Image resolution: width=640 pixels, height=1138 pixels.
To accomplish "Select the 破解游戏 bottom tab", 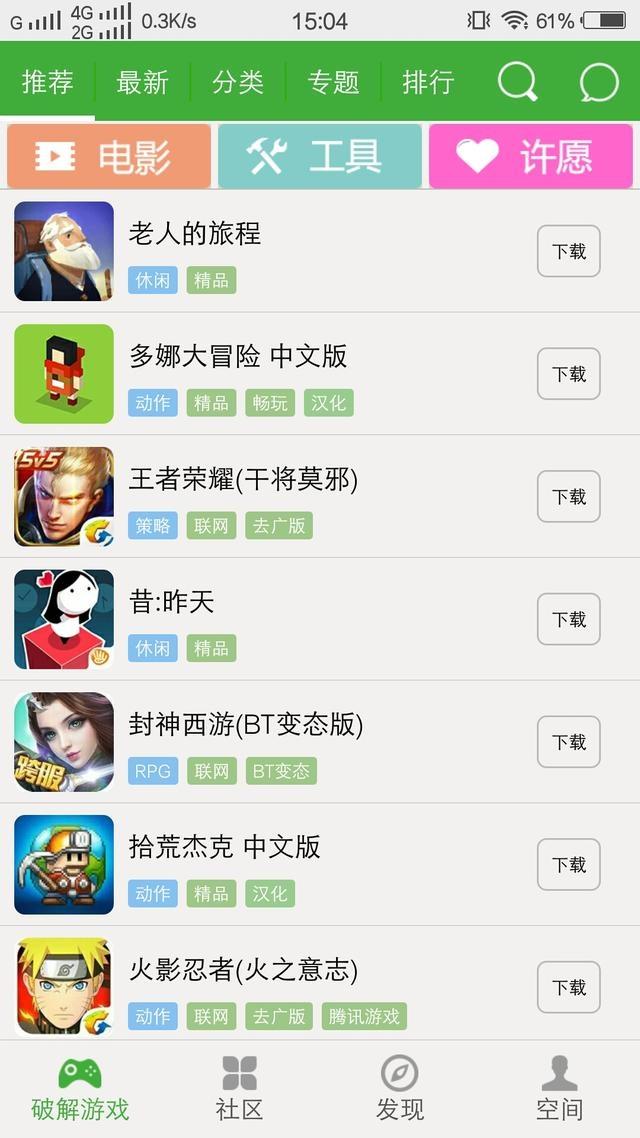I will click(80, 1088).
